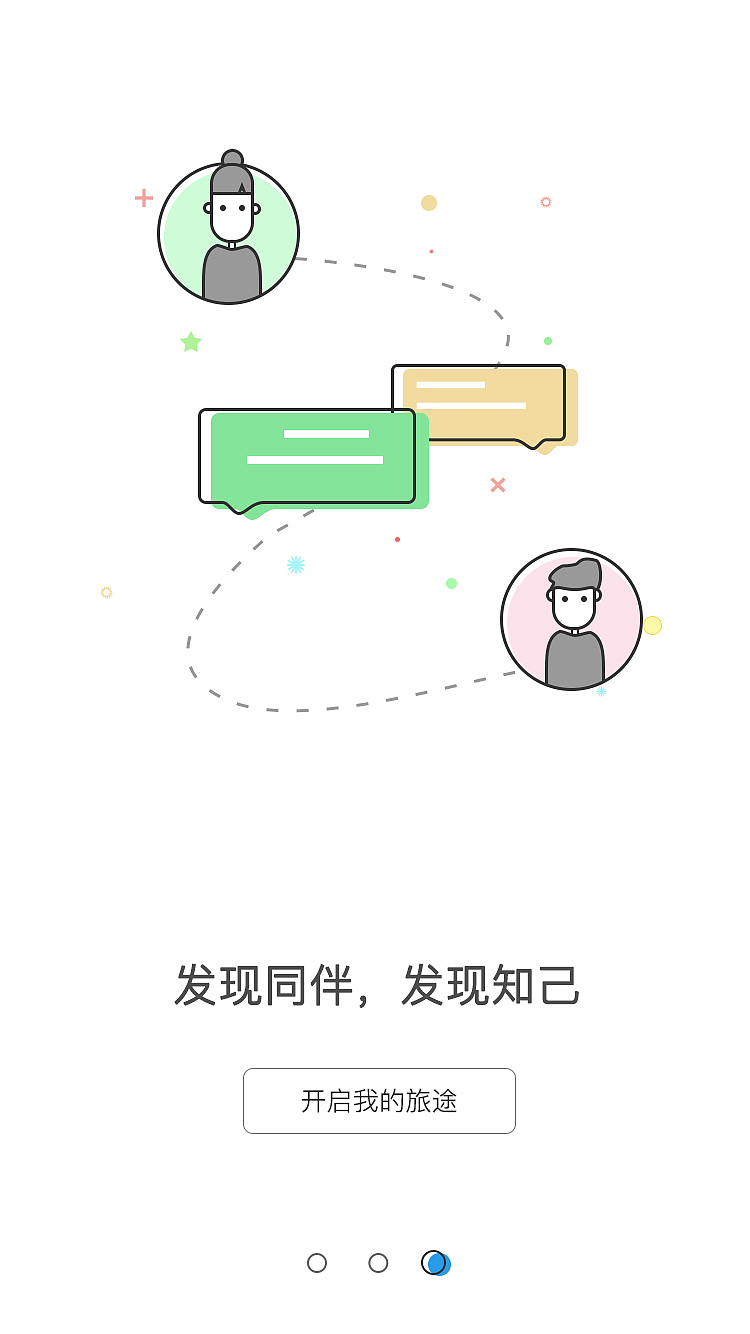Select the first page indicator dot
Image resolution: width=750 pixels, height=1334 pixels.
point(318,1263)
